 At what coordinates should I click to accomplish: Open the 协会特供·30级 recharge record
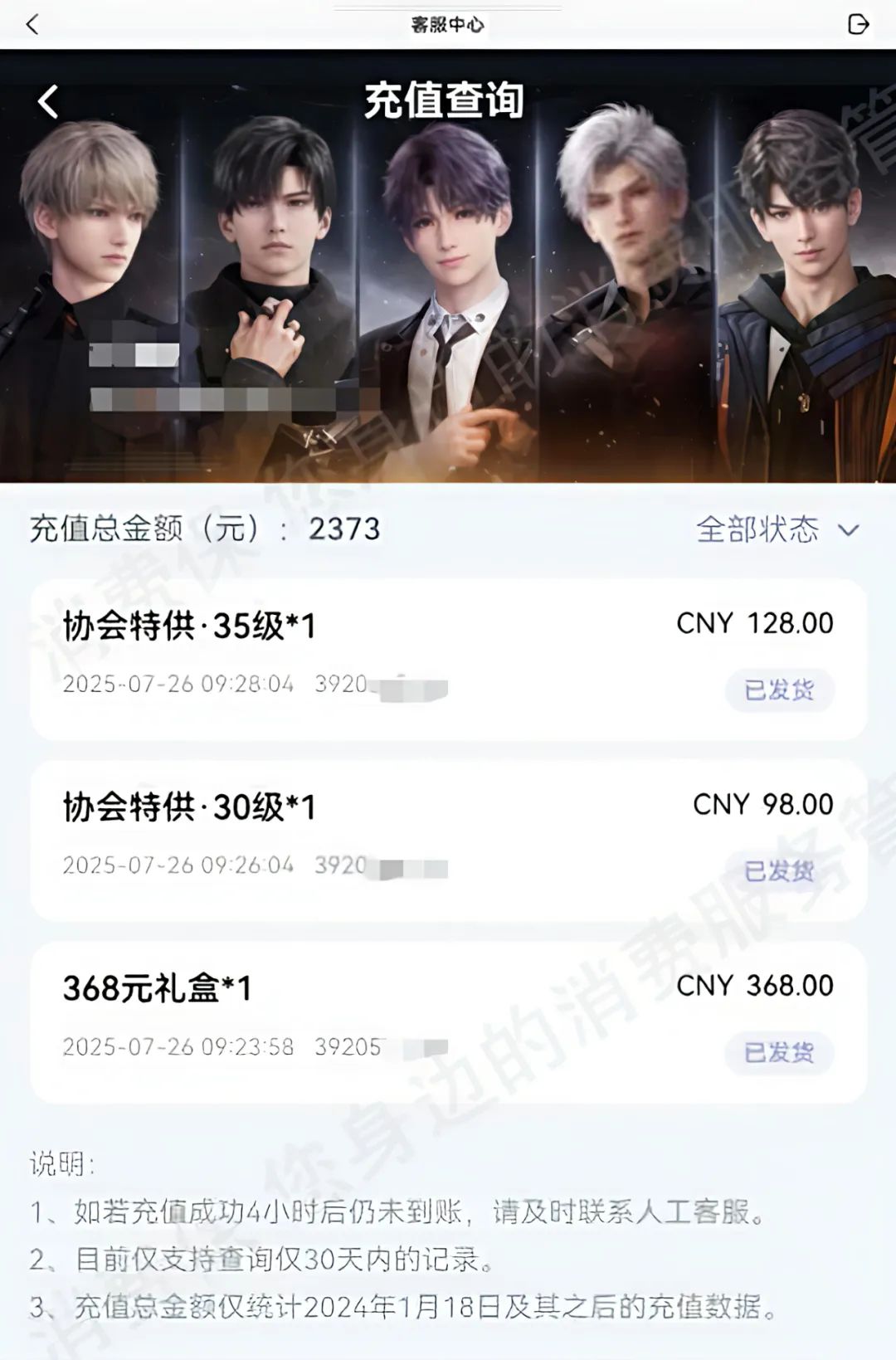click(x=448, y=839)
